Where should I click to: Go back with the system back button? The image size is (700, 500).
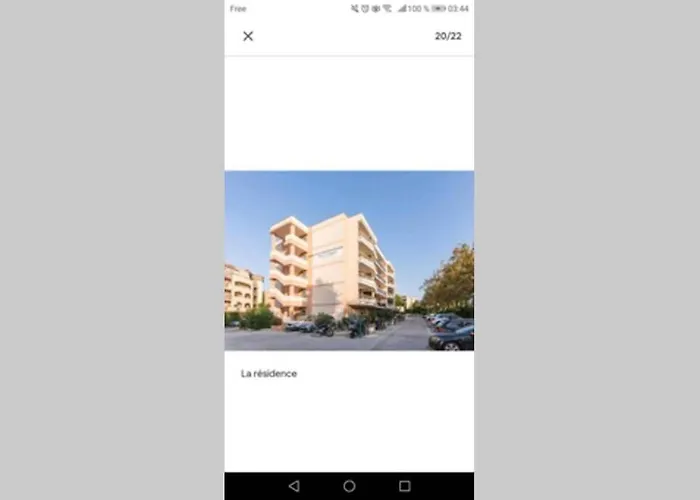[x=293, y=486]
